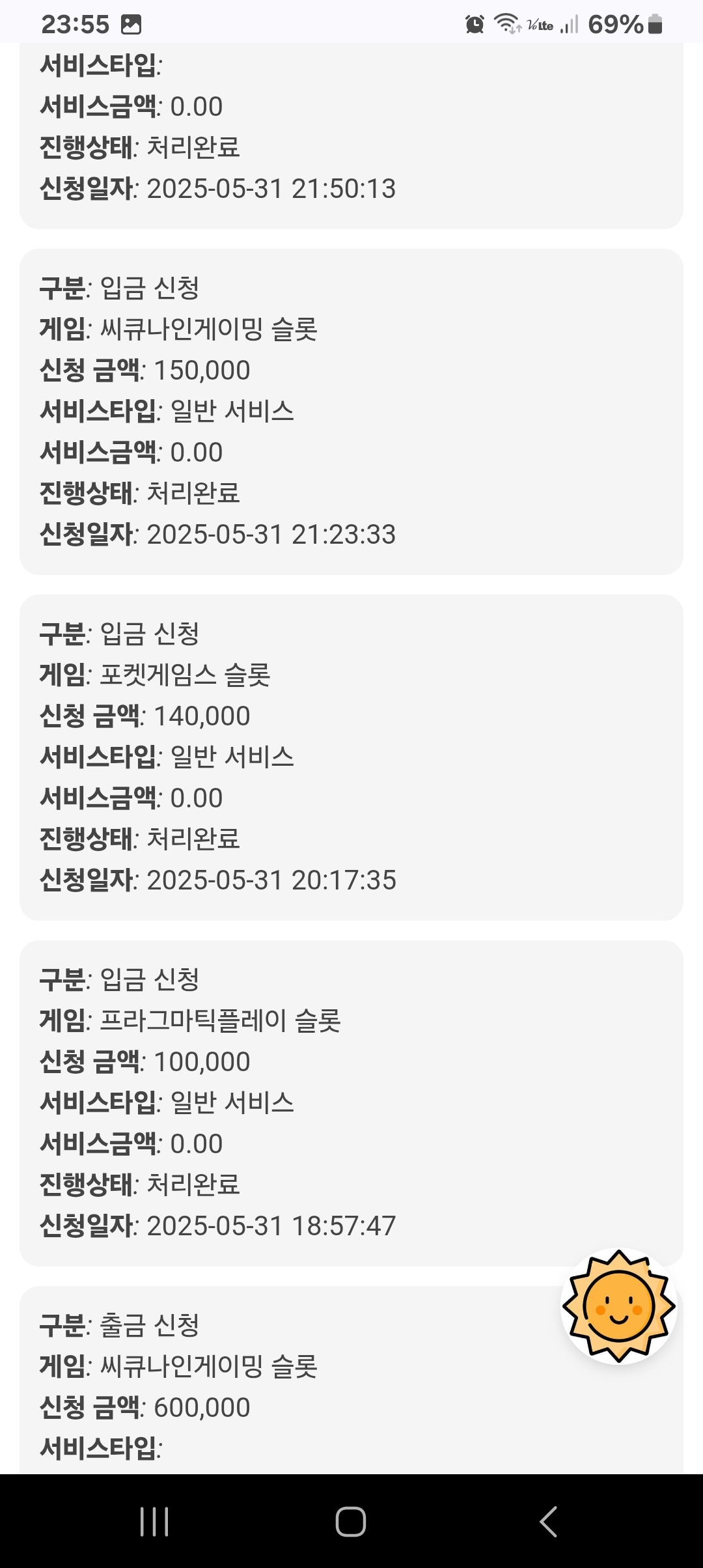The image size is (703, 1568).
Task: Tap the system home button
Action: tap(351, 1522)
